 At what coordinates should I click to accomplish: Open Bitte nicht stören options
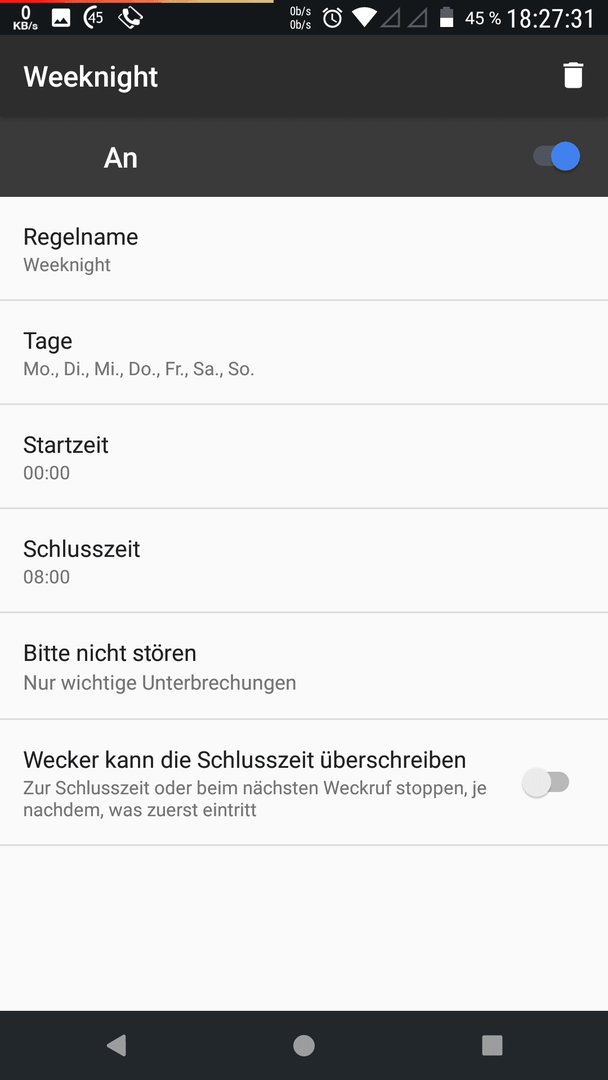pyautogui.click(x=304, y=666)
